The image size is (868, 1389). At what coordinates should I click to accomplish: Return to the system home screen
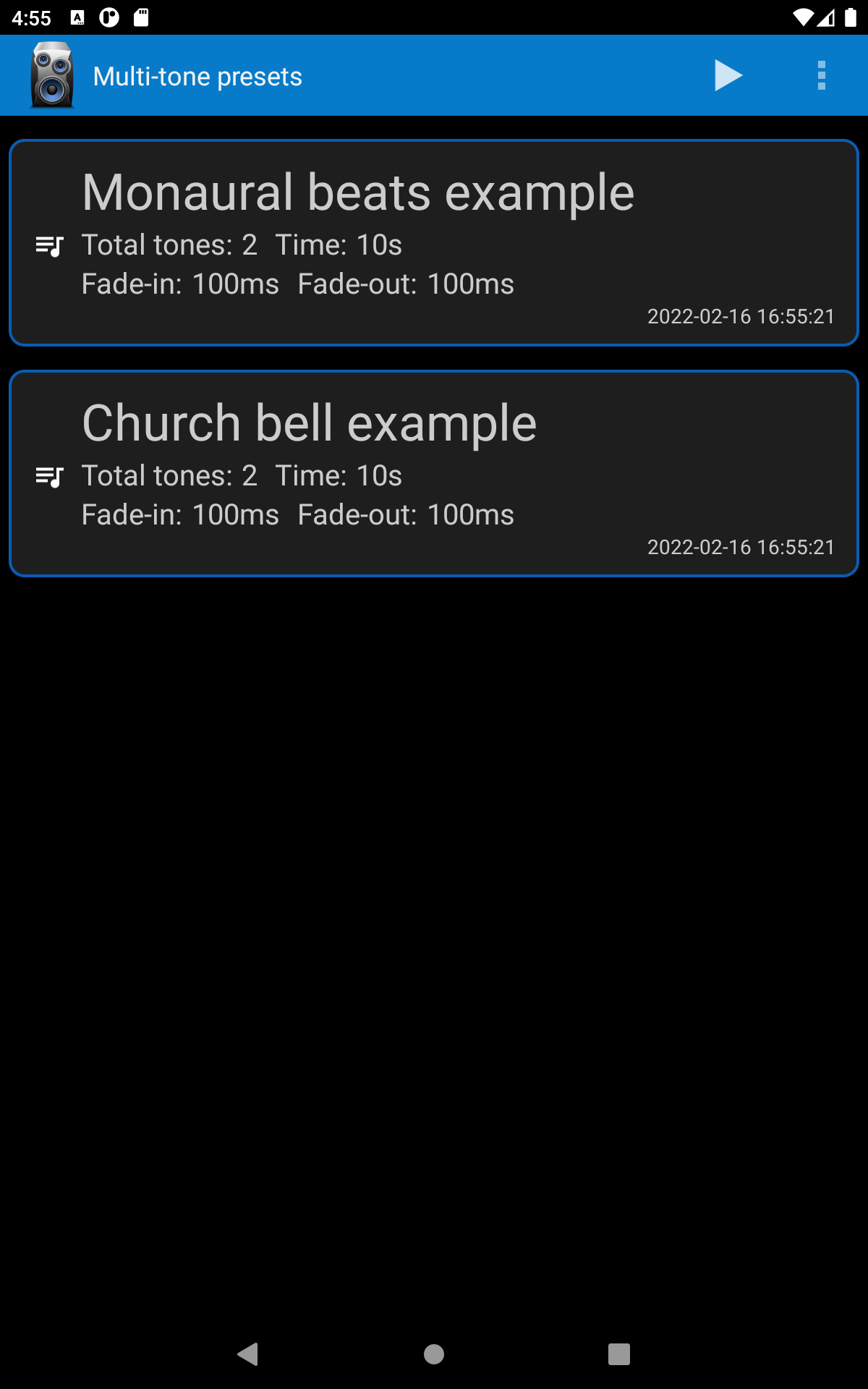pyautogui.click(x=434, y=1354)
